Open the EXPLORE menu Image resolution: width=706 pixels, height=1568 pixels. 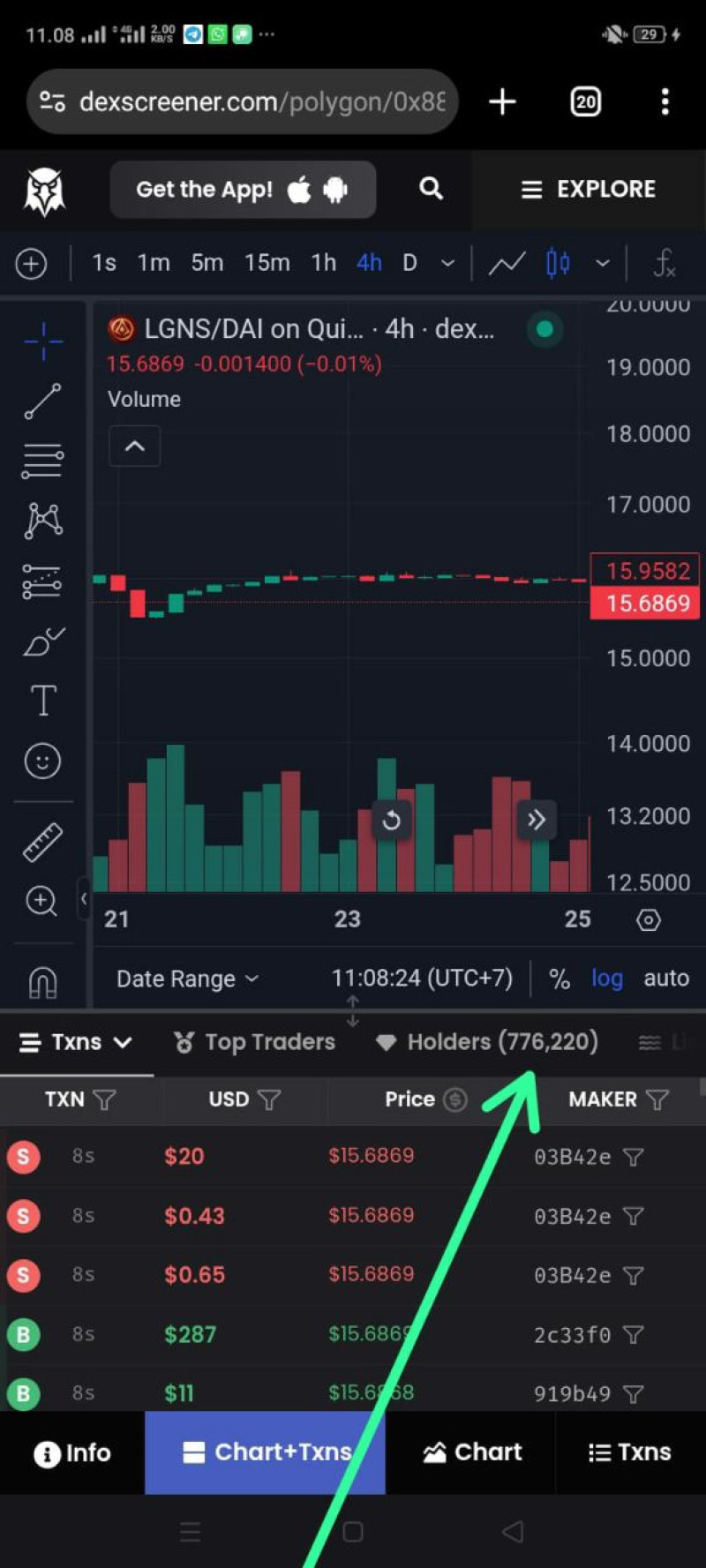coord(589,190)
